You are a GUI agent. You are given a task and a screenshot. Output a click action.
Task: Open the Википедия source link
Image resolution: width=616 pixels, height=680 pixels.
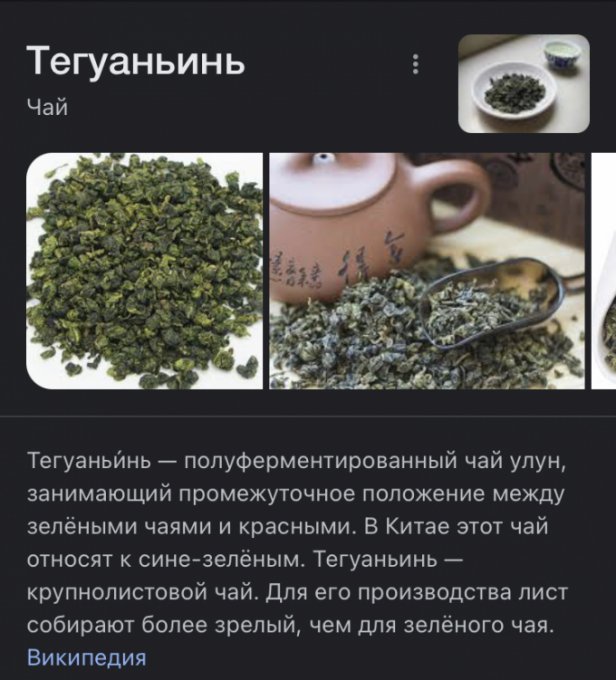point(87,658)
